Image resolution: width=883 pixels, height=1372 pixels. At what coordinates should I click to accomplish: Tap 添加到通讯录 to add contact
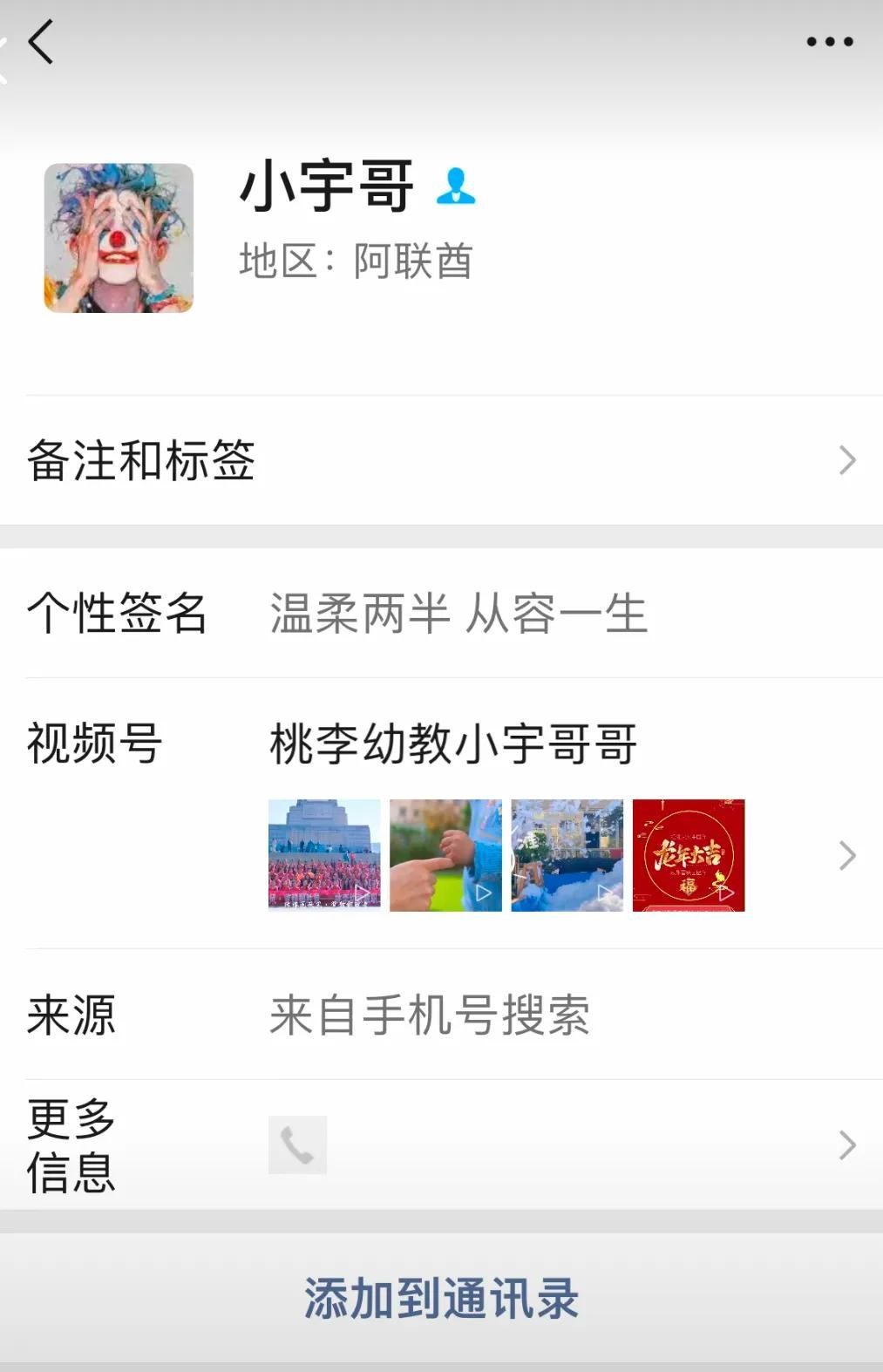(441, 1298)
